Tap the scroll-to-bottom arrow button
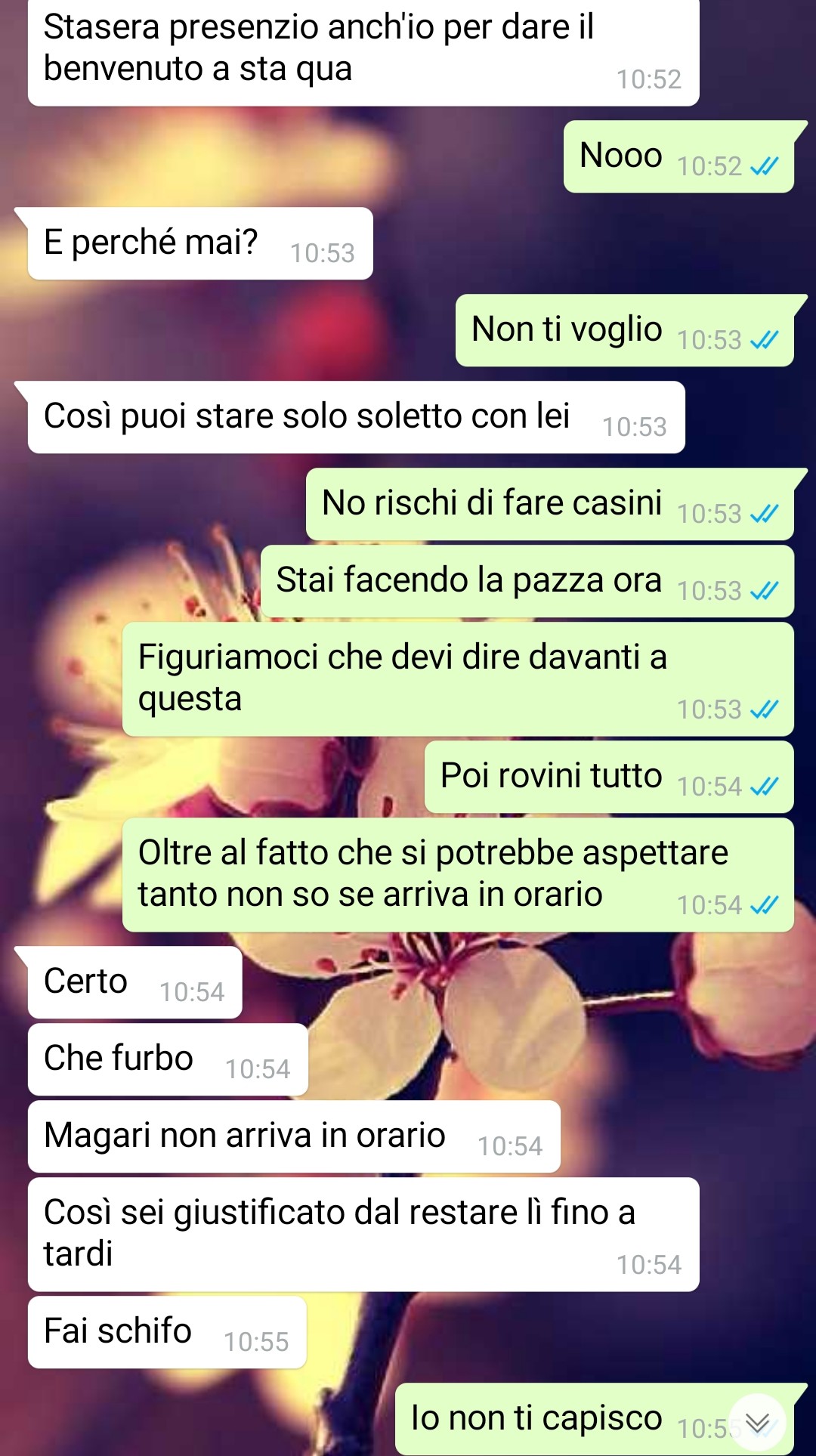This screenshot has height=1456, width=816. tap(757, 1424)
